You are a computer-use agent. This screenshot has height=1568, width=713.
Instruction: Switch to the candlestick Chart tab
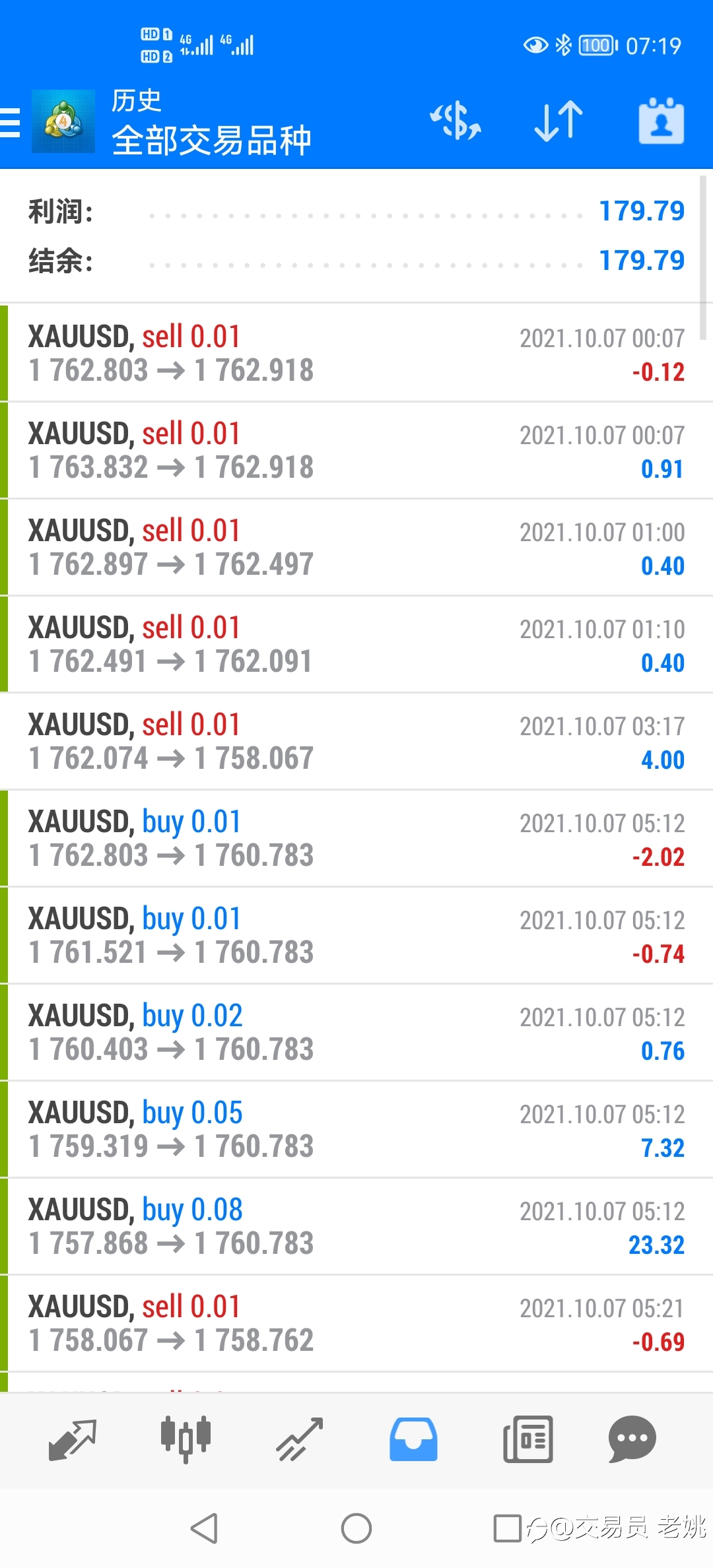coord(186,1440)
